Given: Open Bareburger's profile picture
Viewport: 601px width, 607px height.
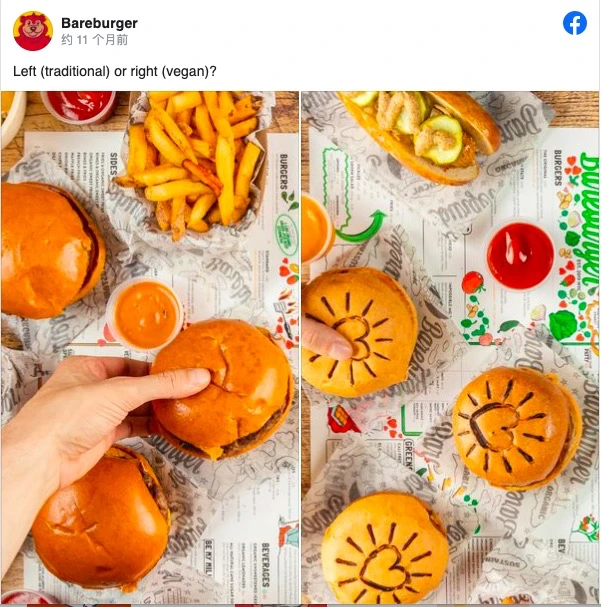Looking at the screenshot, I should click(32, 31).
